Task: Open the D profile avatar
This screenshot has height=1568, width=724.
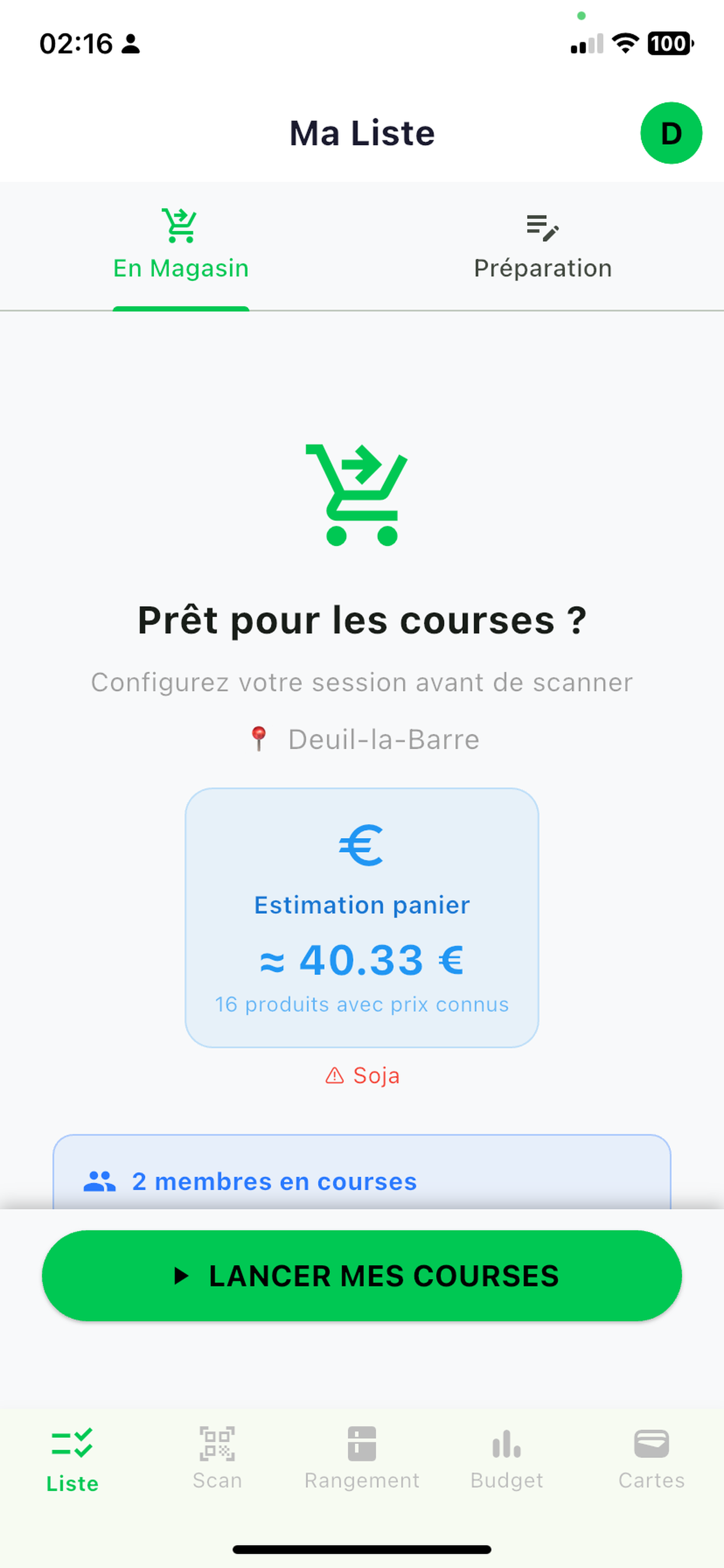Action: click(x=670, y=134)
